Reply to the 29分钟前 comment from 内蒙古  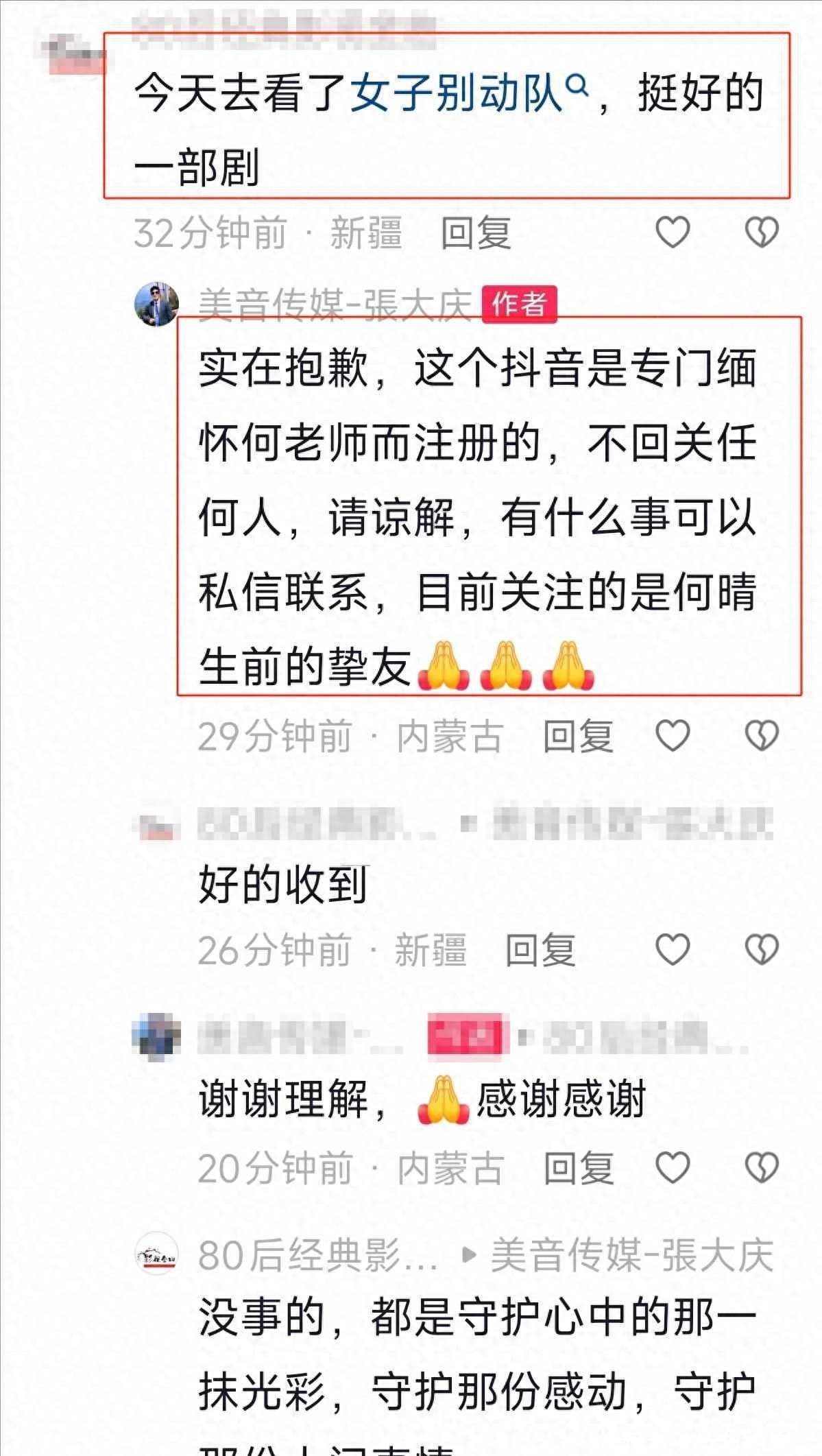pyautogui.click(x=578, y=737)
